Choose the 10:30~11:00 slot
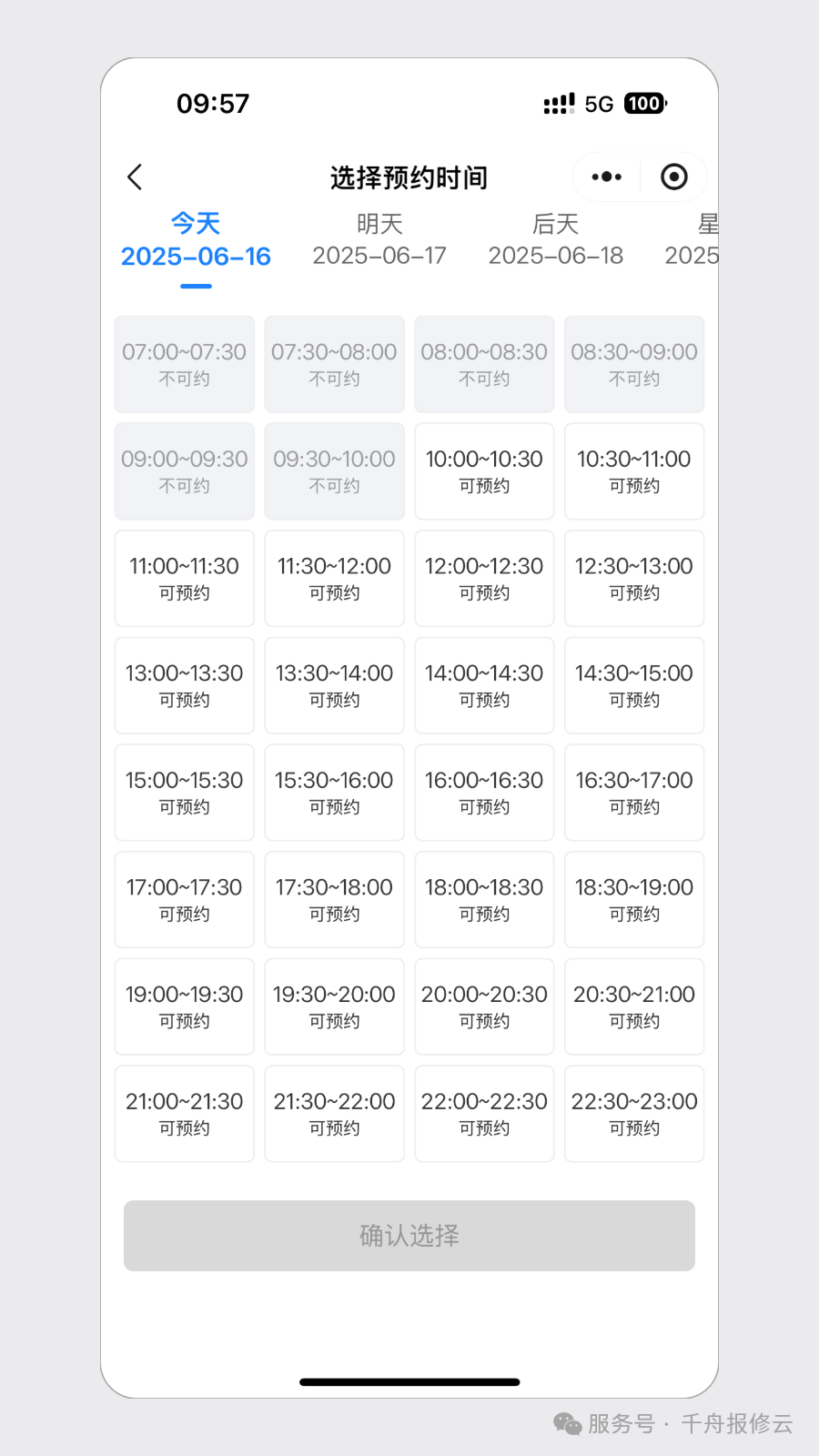 pyautogui.click(x=634, y=470)
